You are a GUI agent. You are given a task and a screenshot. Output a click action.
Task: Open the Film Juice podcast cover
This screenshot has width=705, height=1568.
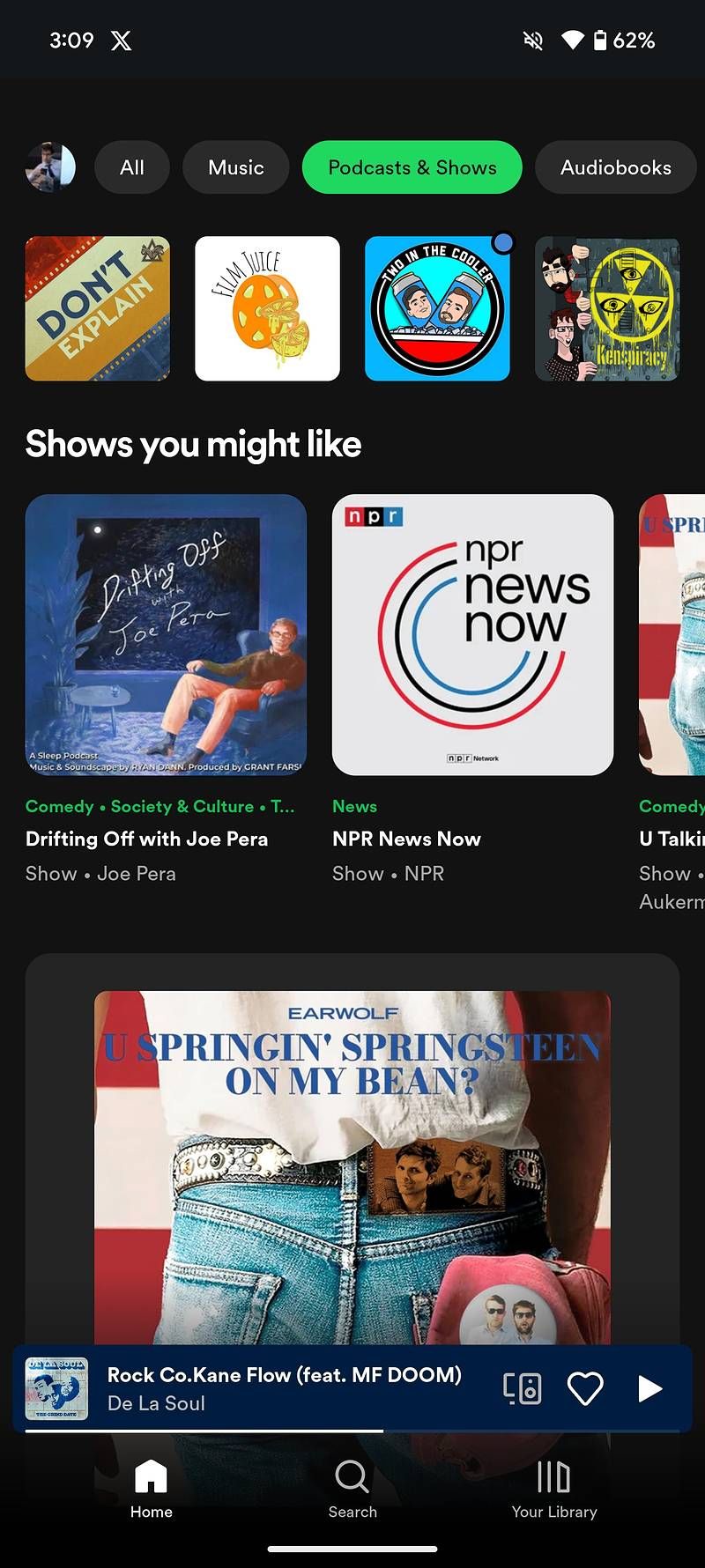[x=267, y=308]
